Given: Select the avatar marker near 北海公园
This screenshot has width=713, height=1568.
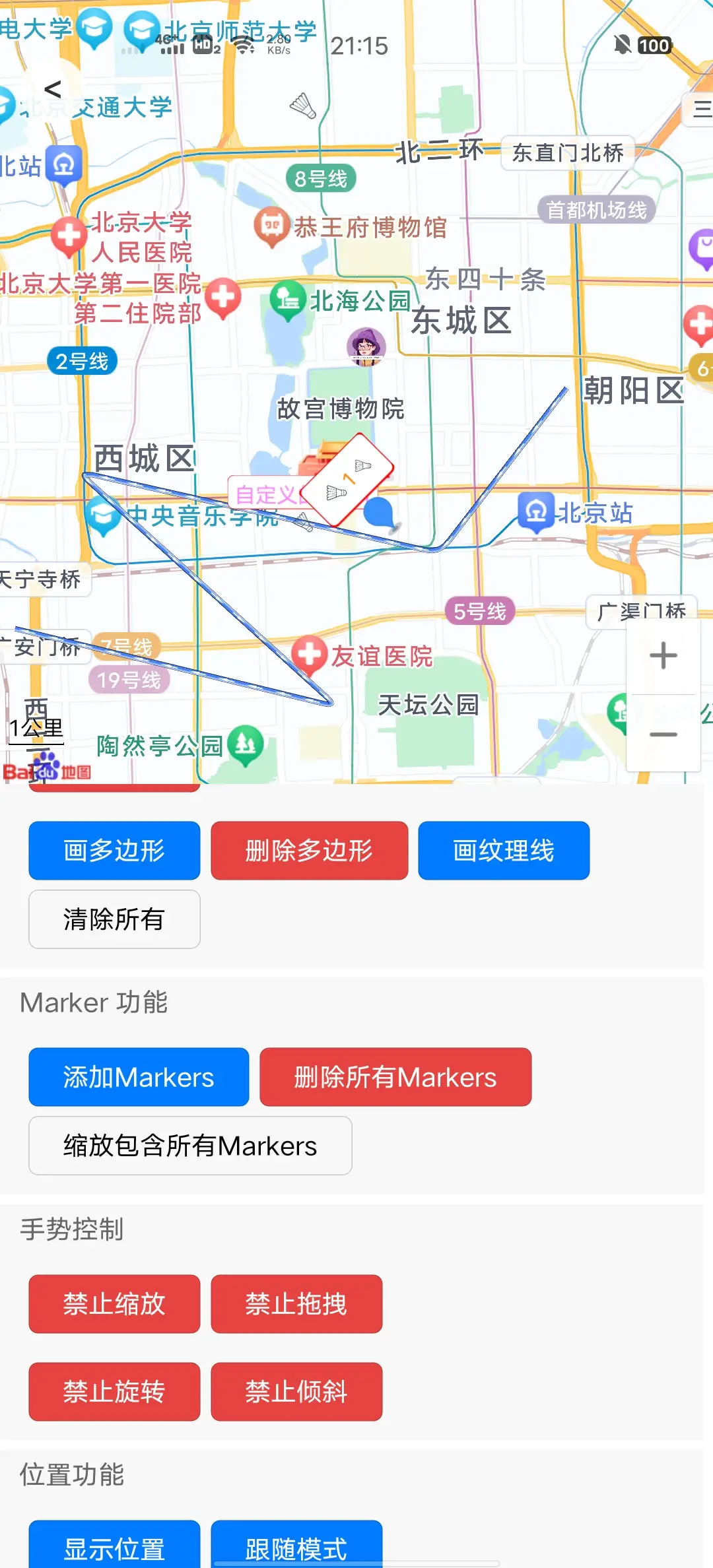Looking at the screenshot, I should point(366,346).
